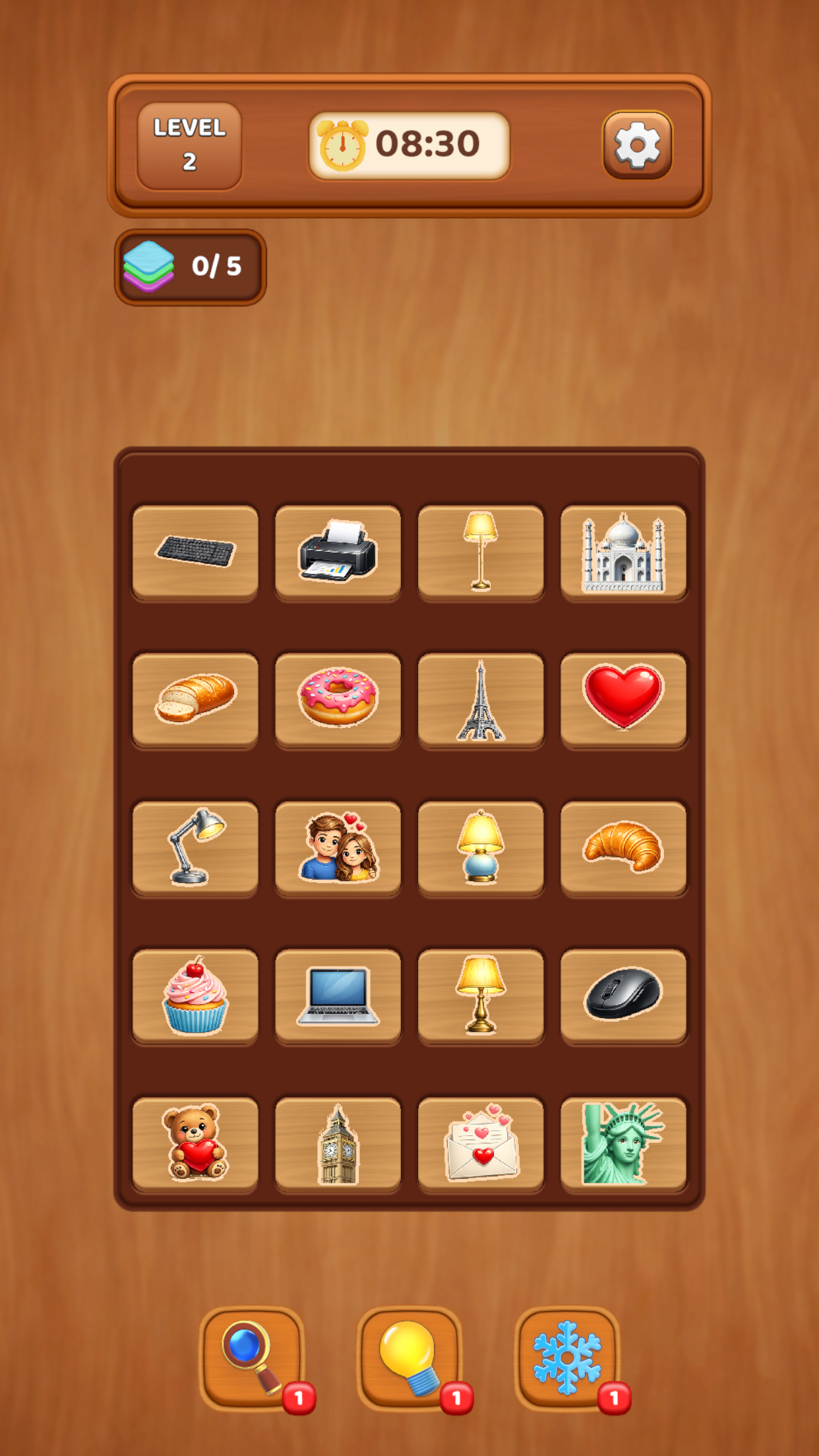The width and height of the screenshot is (819, 1456).
Task: Activate the lightbulb hint booster
Action: (409, 1358)
